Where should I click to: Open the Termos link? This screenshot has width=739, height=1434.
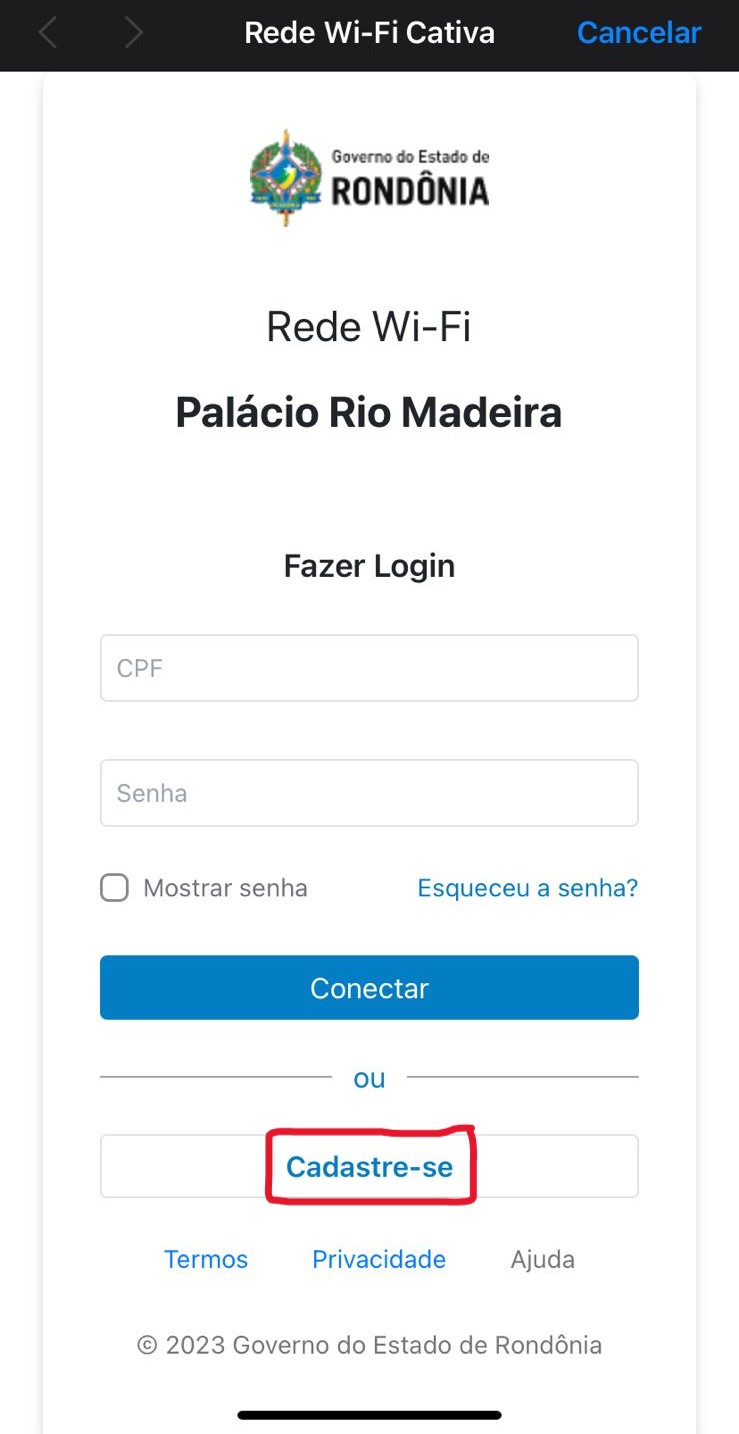tap(206, 1259)
